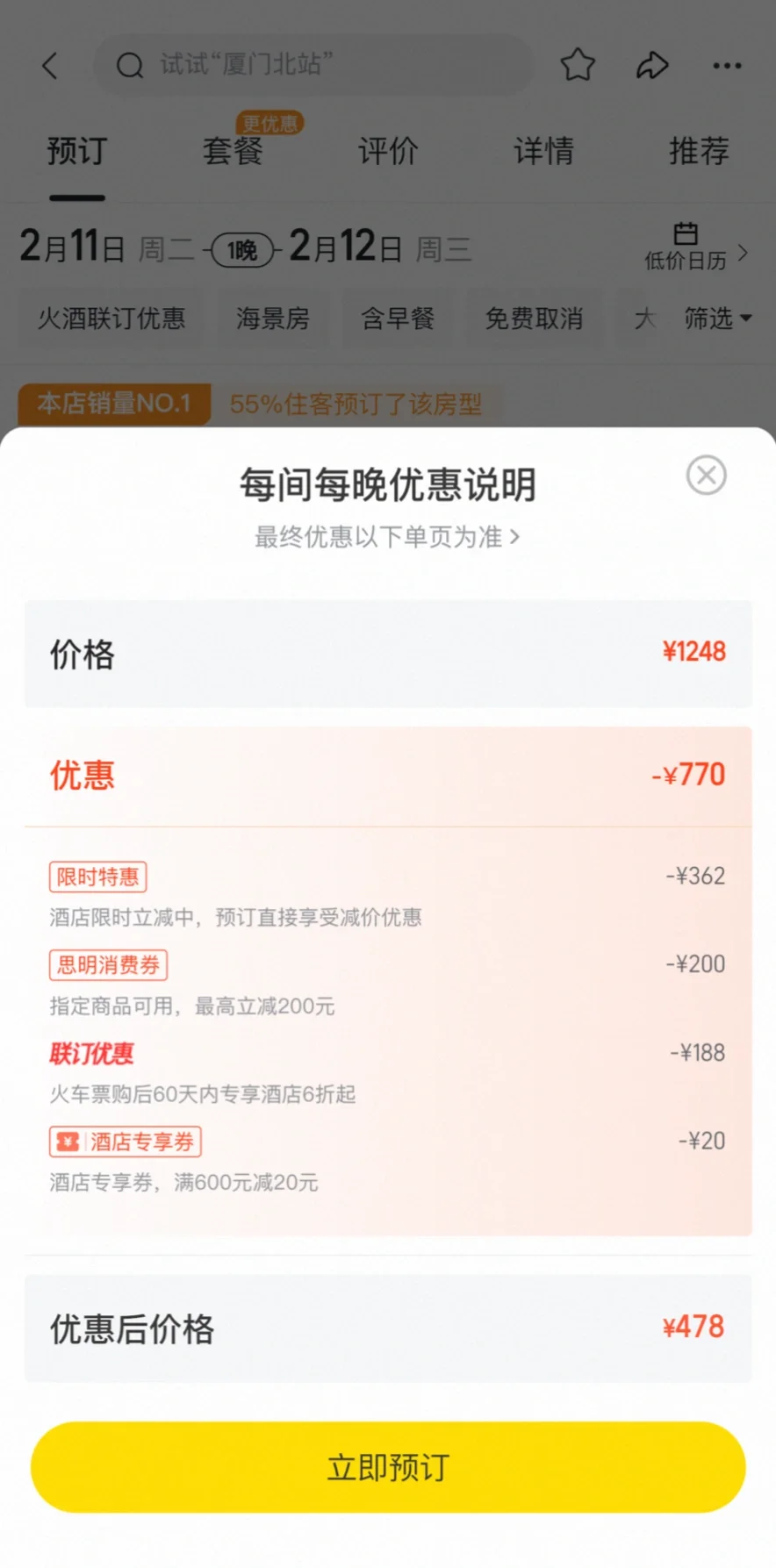Select the 含早餐 filter chip
The height and width of the screenshot is (1568, 776).
click(x=398, y=319)
